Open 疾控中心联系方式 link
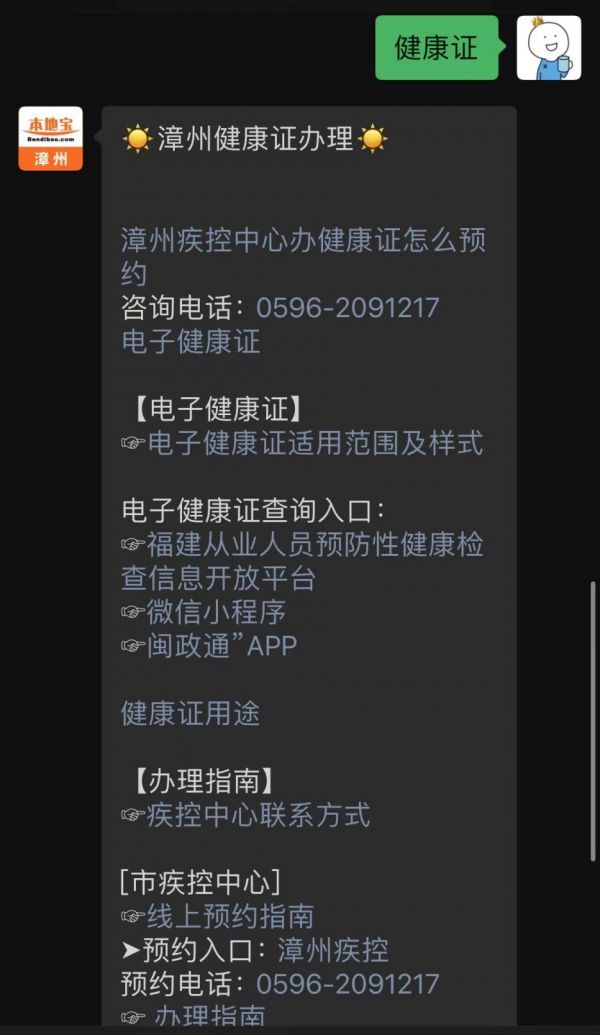Image resolution: width=600 pixels, height=1035 pixels. click(258, 815)
